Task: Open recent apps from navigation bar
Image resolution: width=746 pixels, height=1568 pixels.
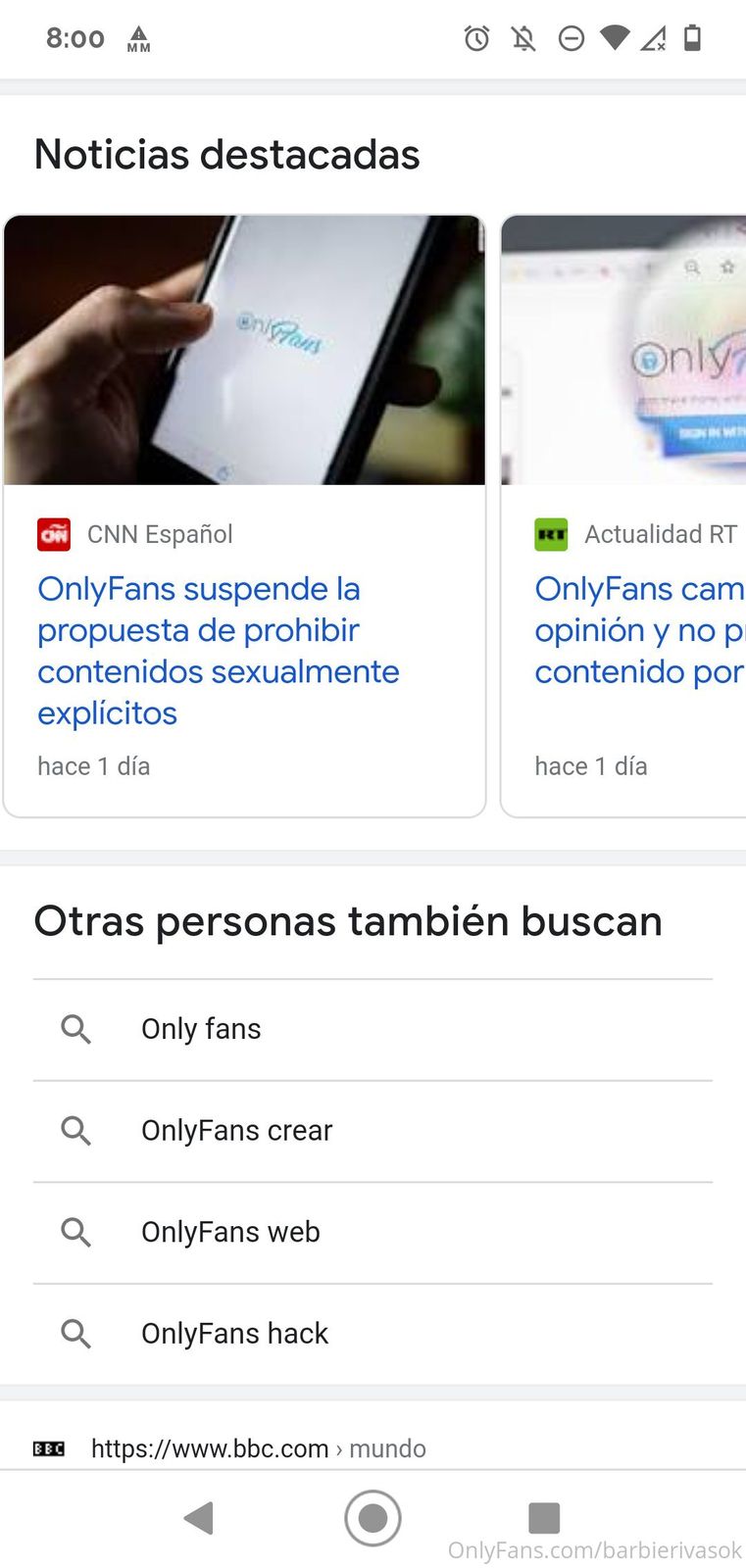Action: tap(543, 1518)
